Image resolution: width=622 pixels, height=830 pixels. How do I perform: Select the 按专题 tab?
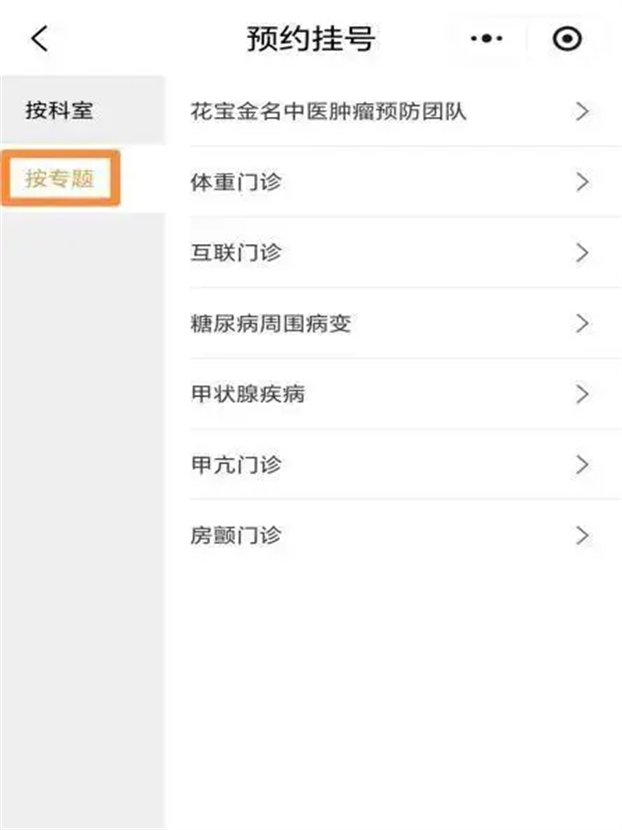tap(60, 179)
